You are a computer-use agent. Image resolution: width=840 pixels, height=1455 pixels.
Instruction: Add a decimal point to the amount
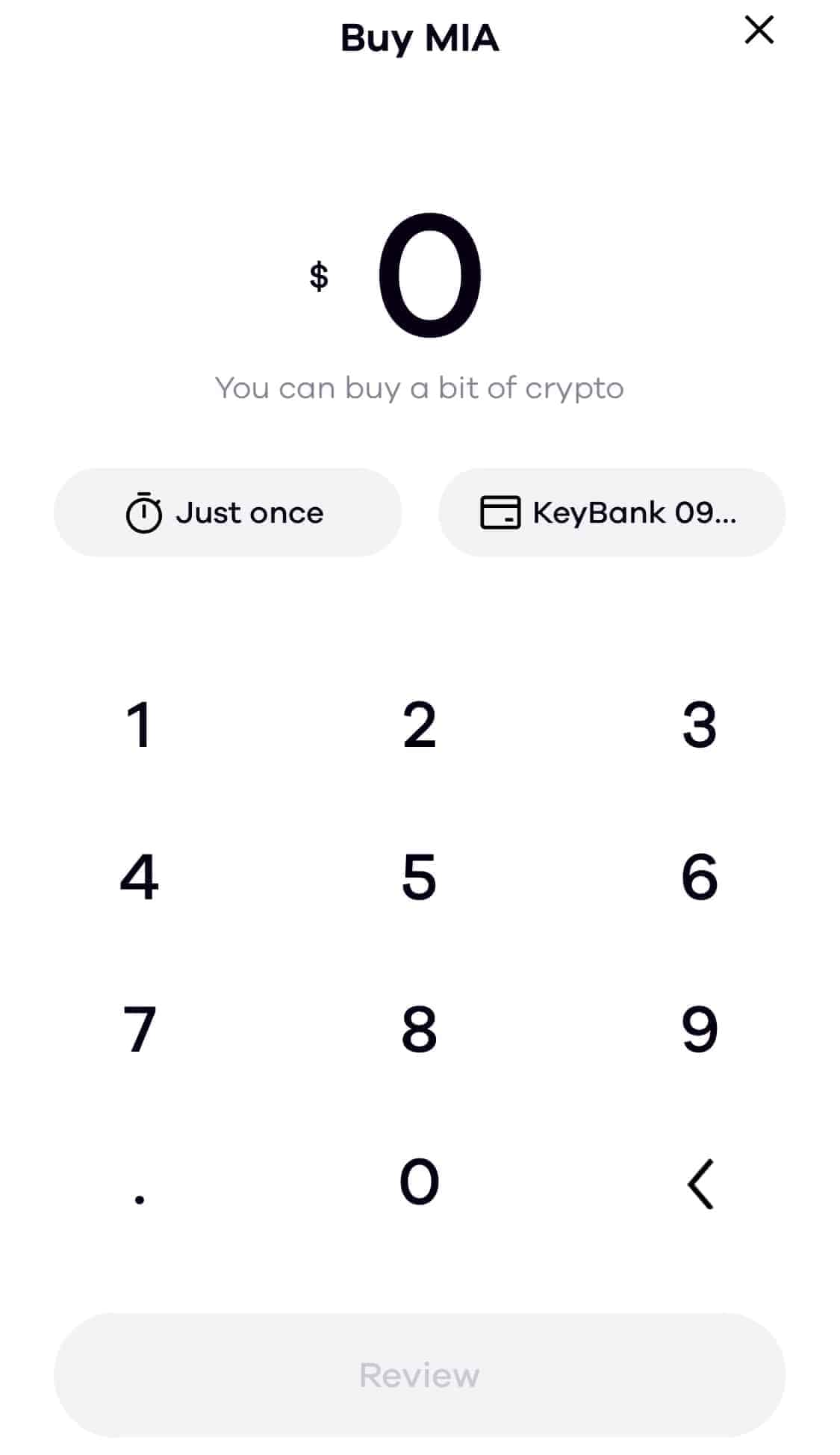(140, 1182)
